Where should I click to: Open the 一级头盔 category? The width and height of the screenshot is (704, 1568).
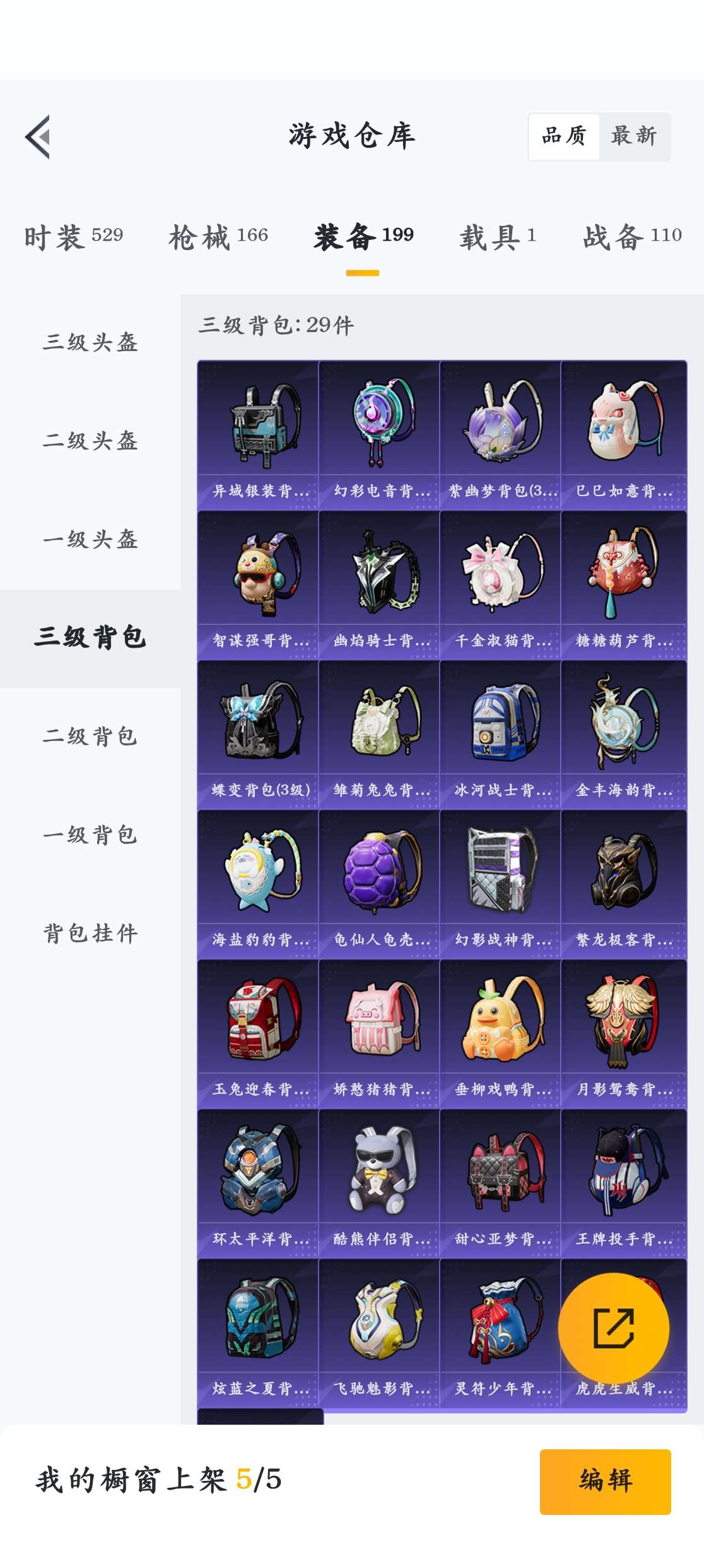click(x=90, y=539)
